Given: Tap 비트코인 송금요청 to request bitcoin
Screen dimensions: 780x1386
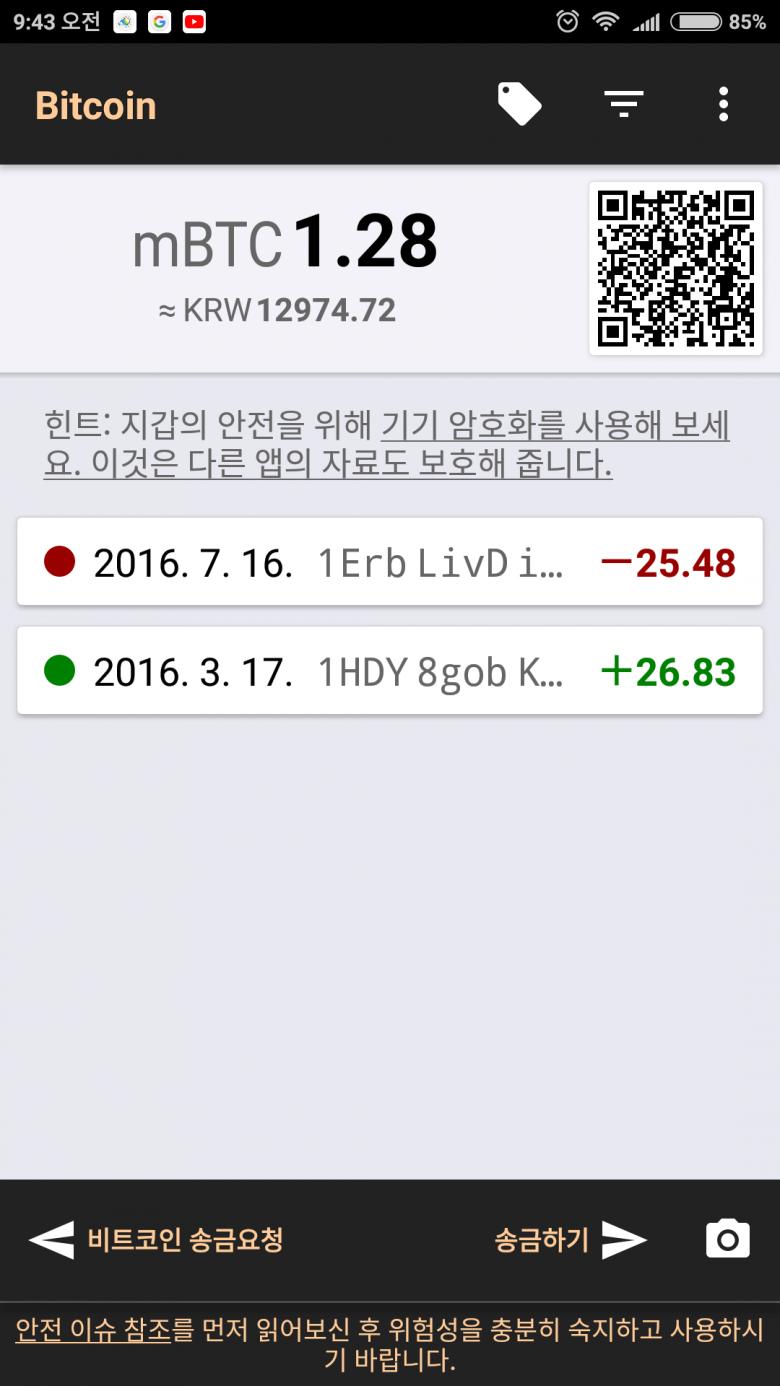Looking at the screenshot, I should [x=184, y=1240].
